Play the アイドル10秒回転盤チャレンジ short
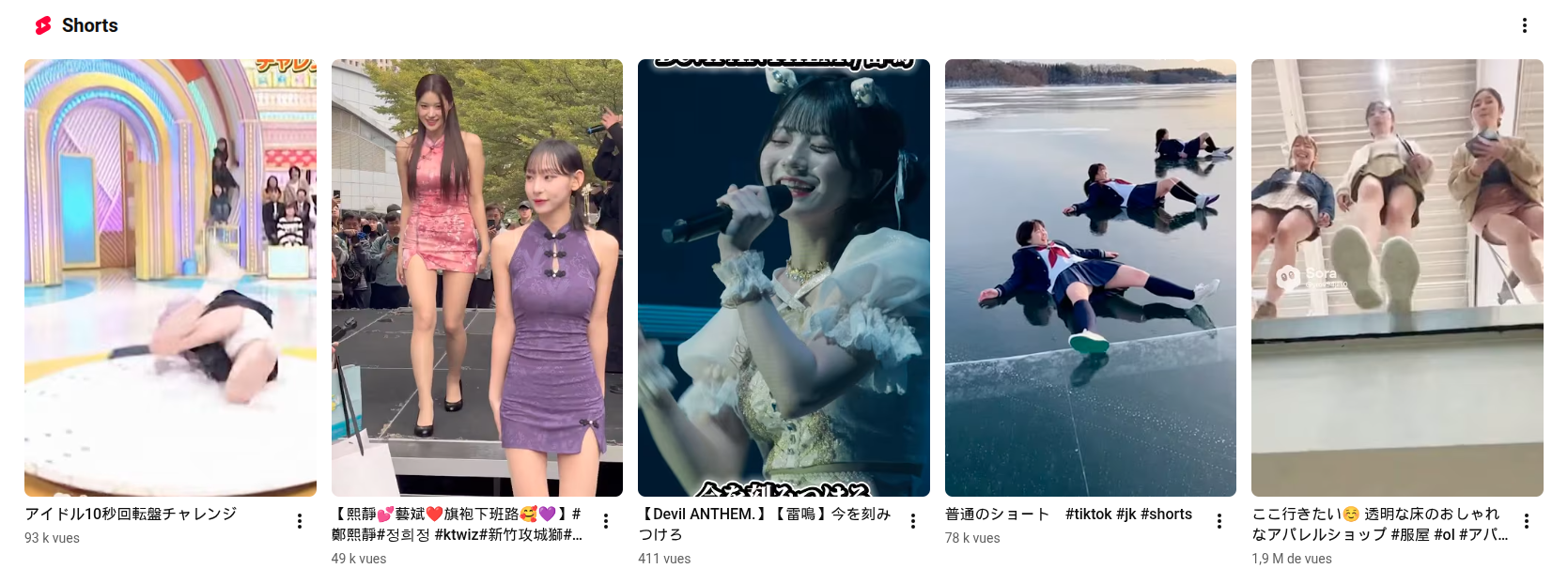 click(170, 278)
